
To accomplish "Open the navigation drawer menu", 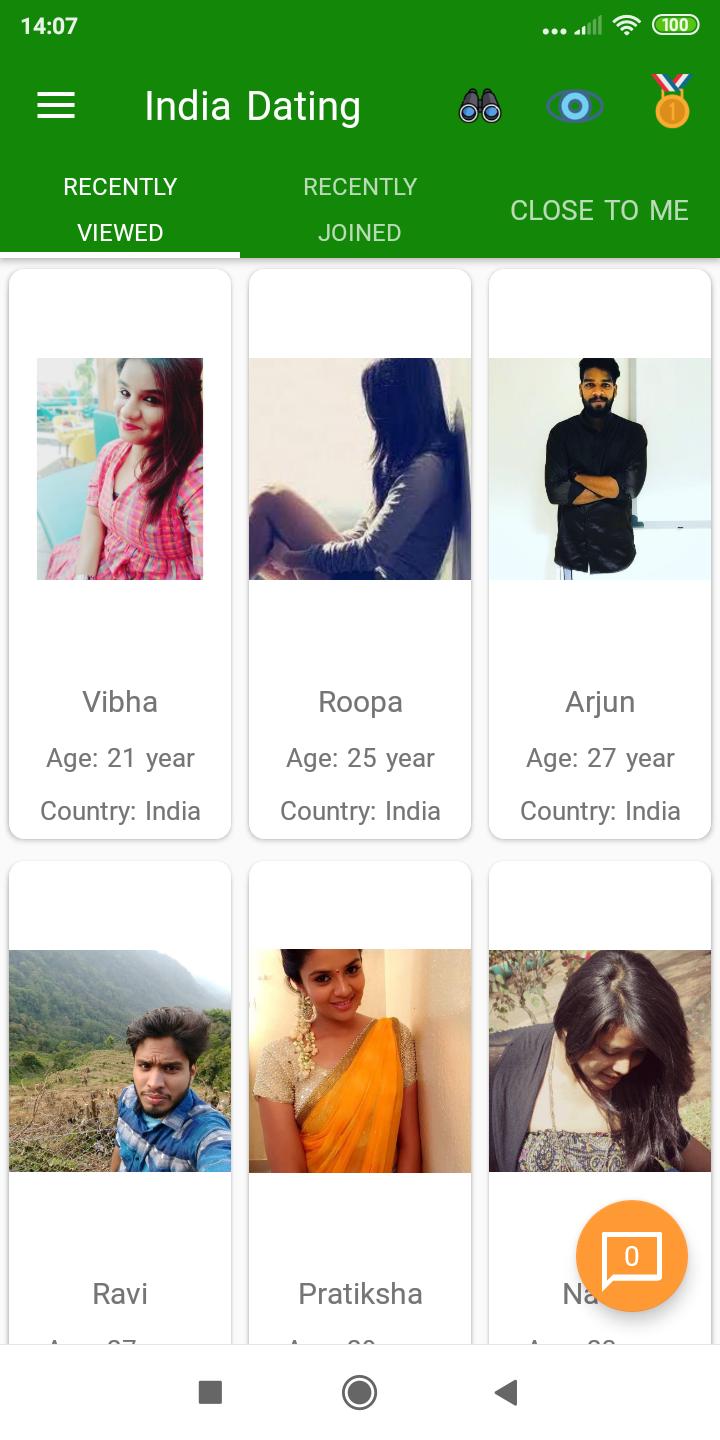I will click(x=55, y=105).
